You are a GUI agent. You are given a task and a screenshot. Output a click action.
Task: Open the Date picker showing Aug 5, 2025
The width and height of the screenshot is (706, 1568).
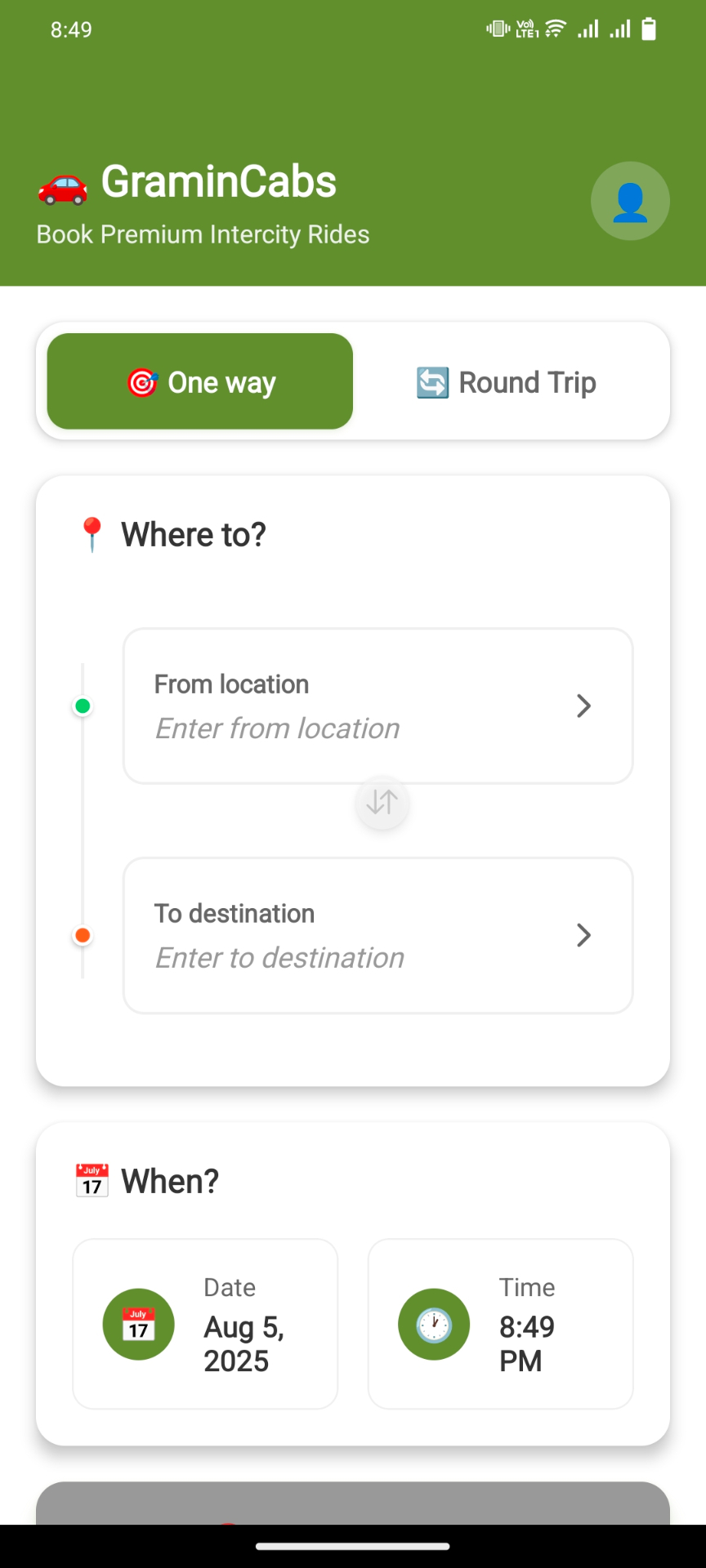[204, 1323]
